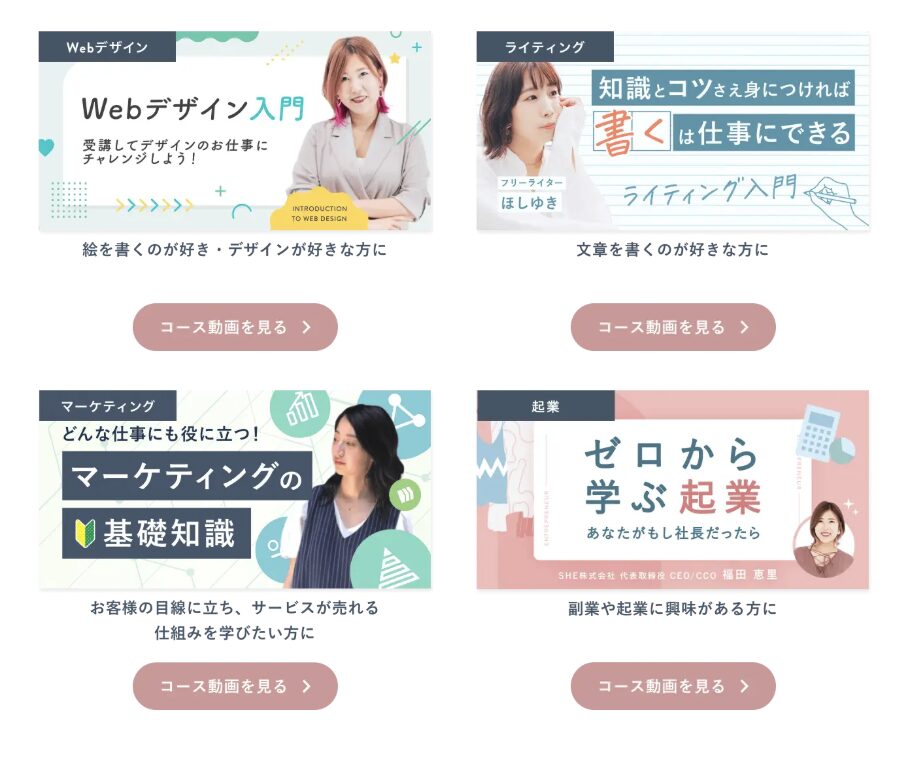
Task: Watch the マーケティング course video
Action: pos(235,686)
